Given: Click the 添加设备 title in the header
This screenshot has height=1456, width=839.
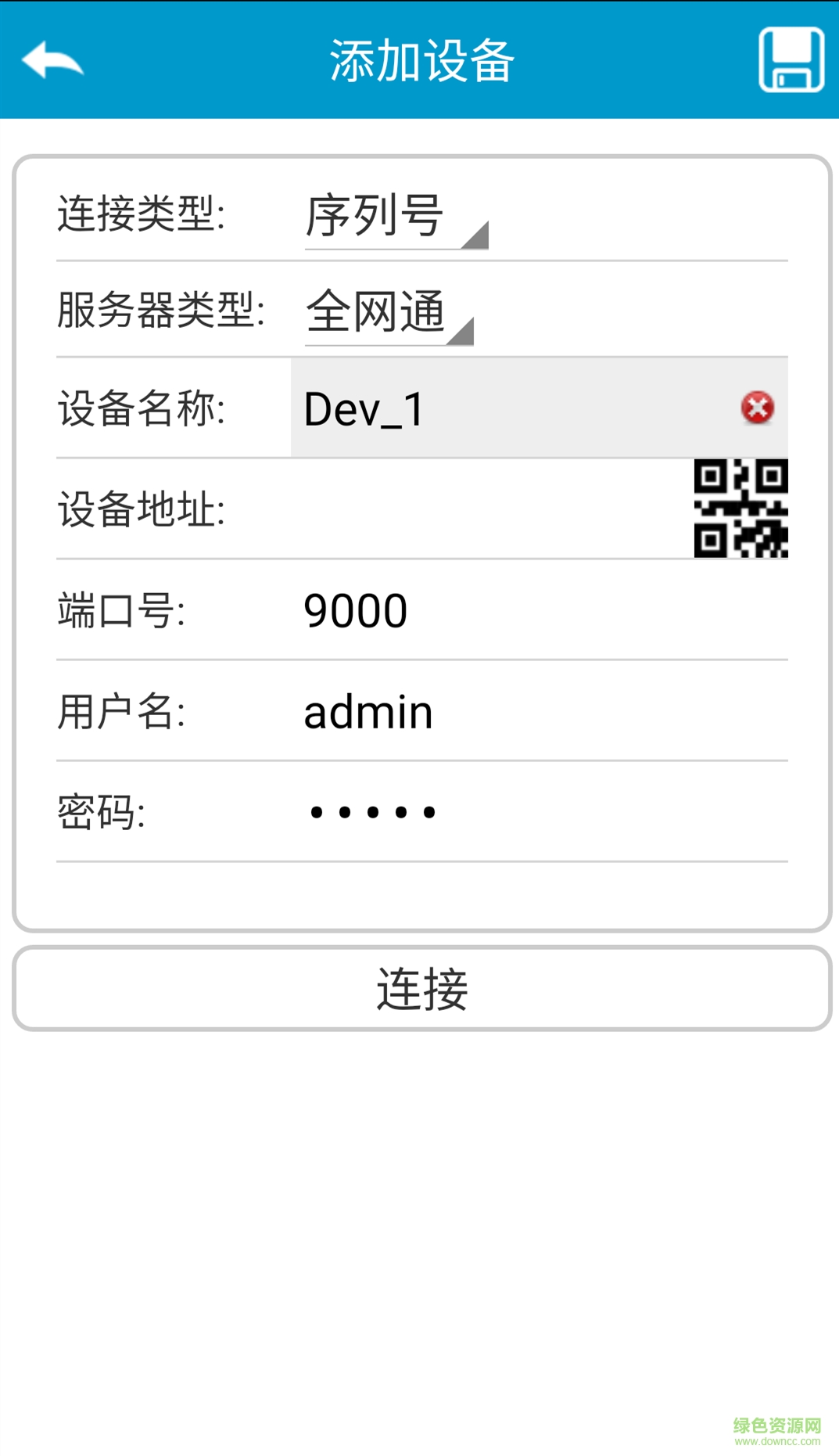Looking at the screenshot, I should click(x=419, y=59).
